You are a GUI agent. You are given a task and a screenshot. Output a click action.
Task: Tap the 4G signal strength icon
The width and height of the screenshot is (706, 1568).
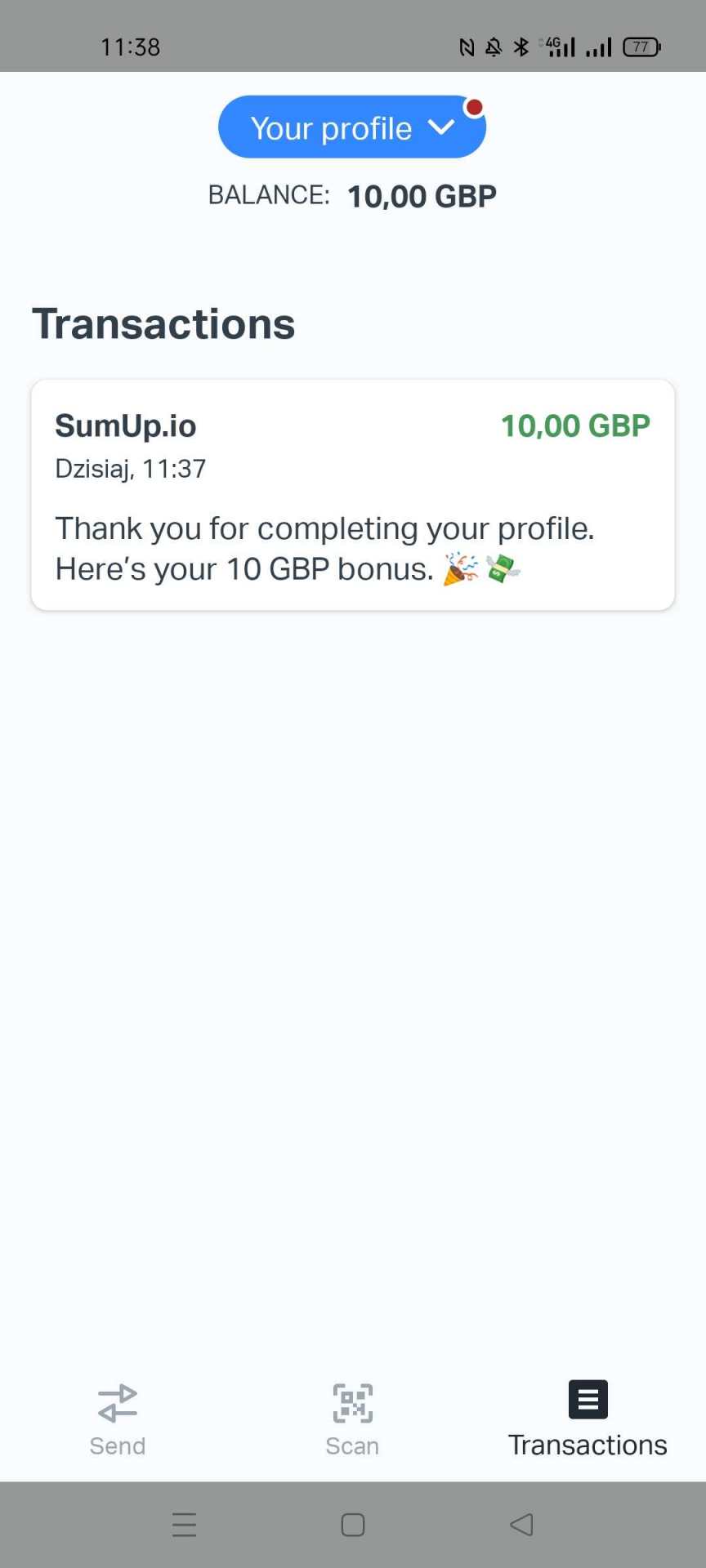(x=558, y=47)
